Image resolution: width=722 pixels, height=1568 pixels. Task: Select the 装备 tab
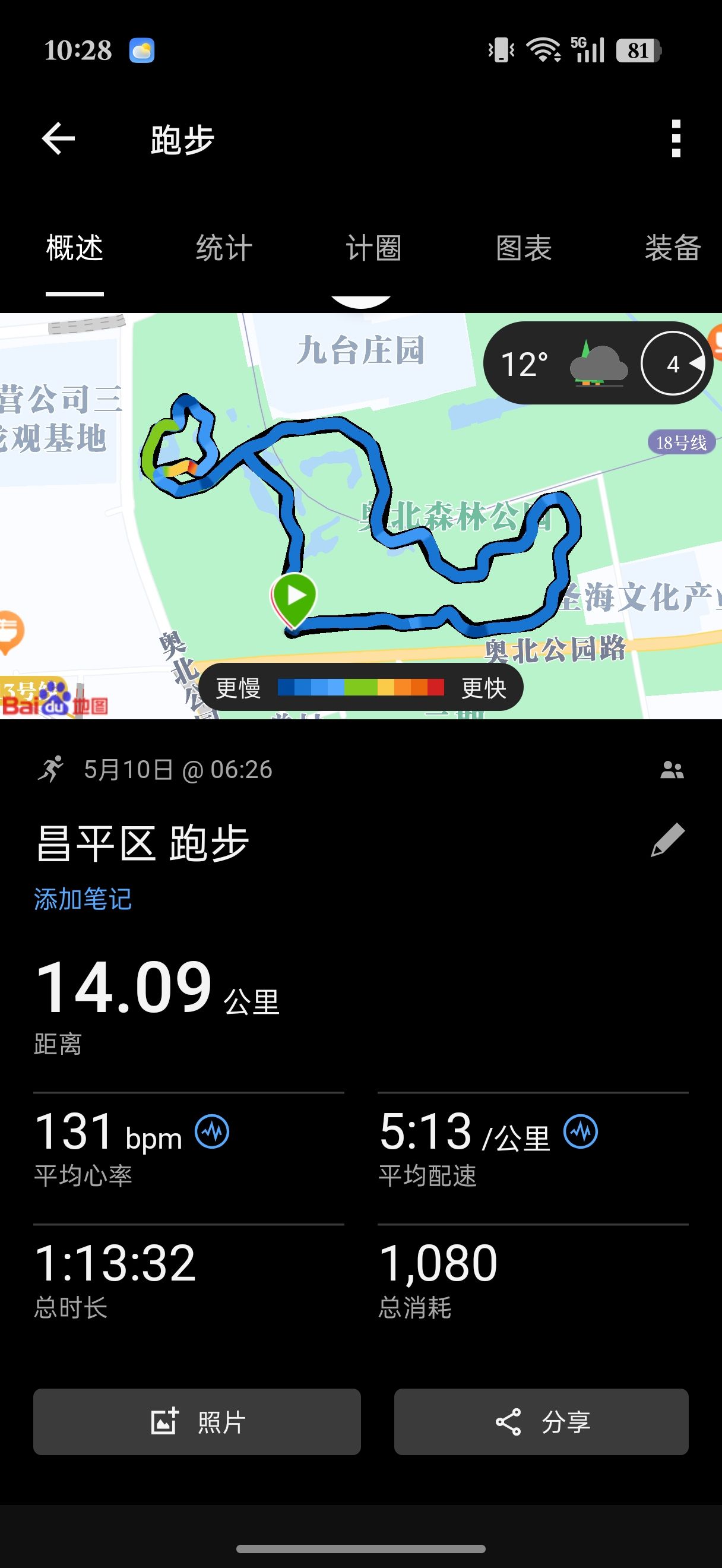[673, 248]
